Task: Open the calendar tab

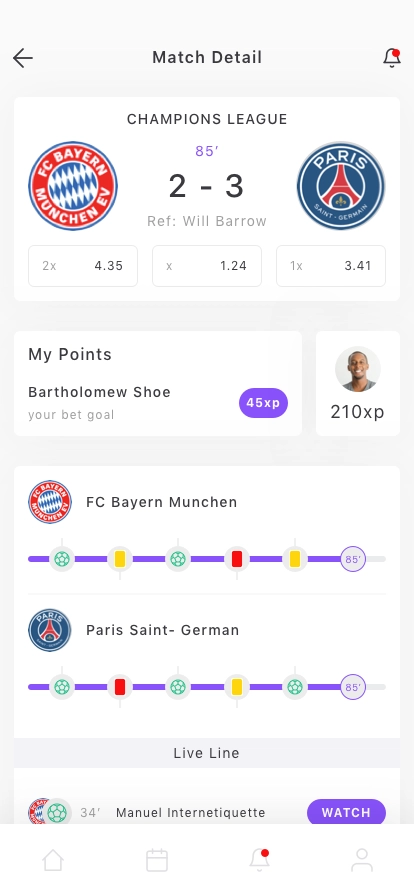Action: [157, 860]
